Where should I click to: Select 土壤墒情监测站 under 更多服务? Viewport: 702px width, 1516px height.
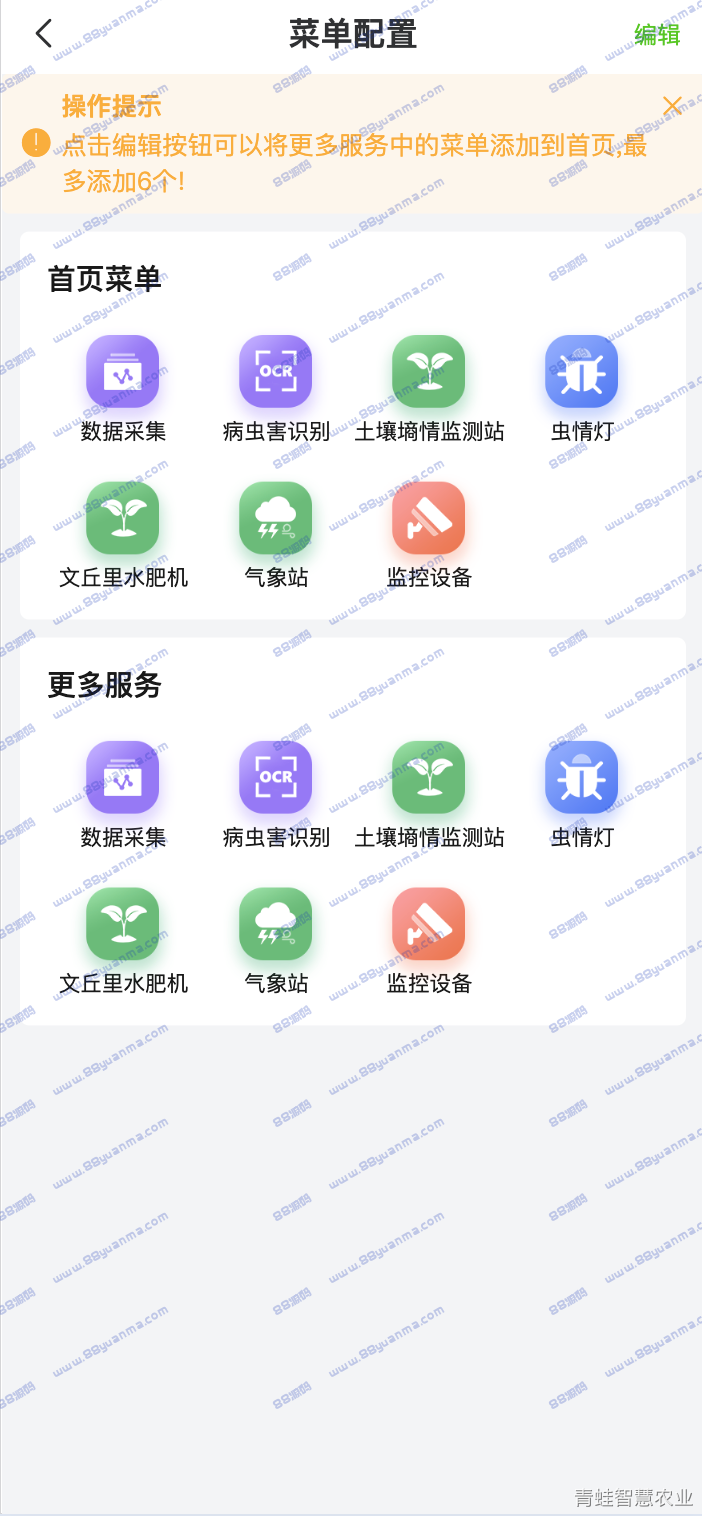(x=429, y=795)
